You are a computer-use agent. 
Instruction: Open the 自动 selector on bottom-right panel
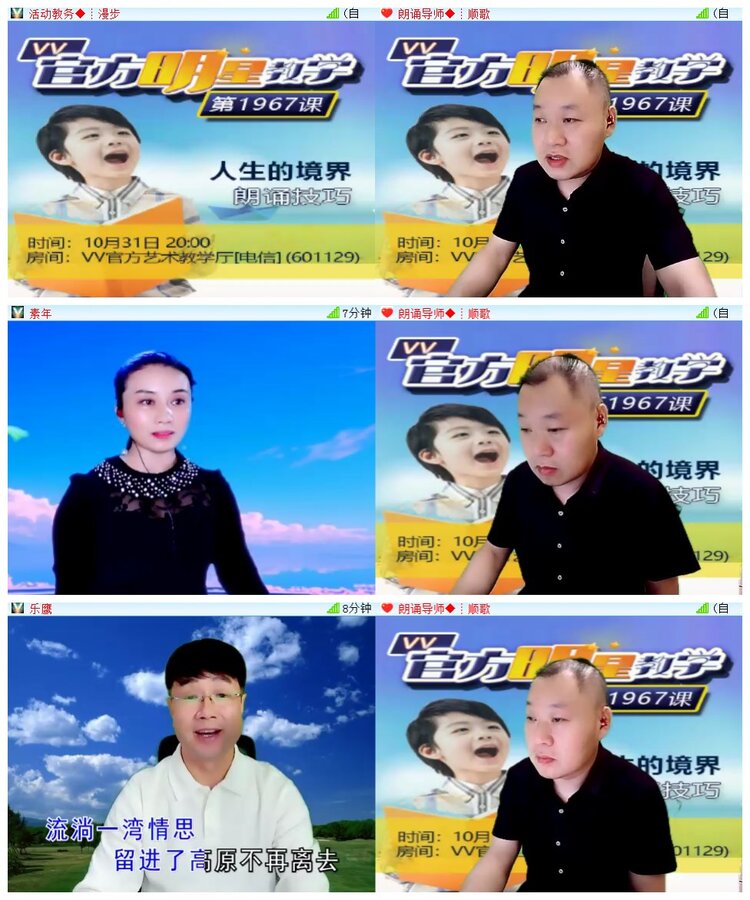point(722,609)
